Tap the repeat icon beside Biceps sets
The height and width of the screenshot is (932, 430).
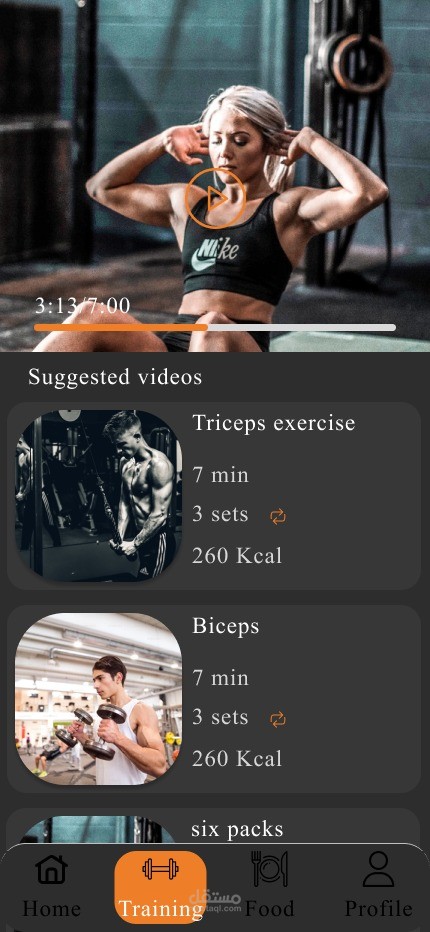[278, 720]
